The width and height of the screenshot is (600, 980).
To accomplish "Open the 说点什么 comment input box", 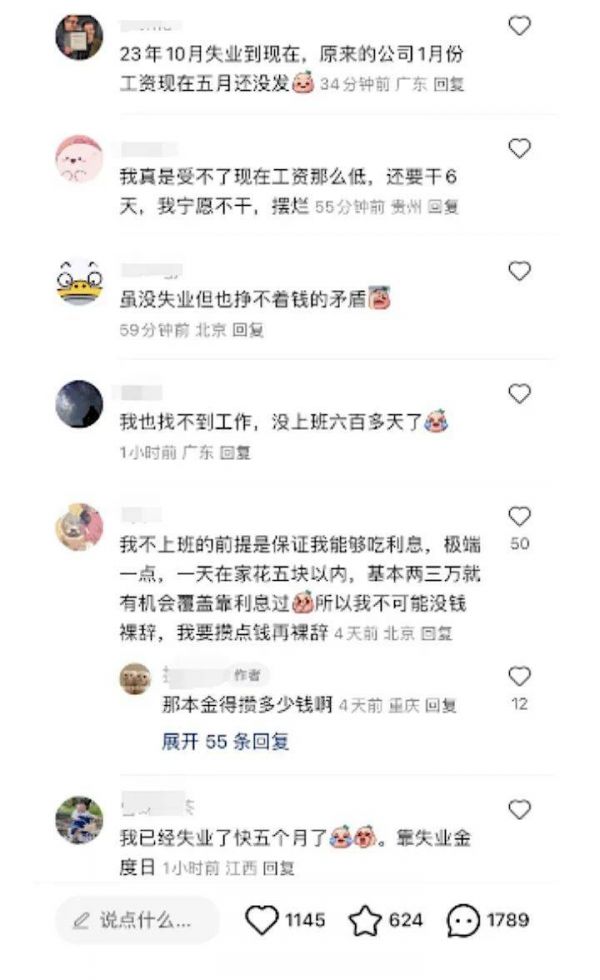I will pyautogui.click(x=137, y=920).
